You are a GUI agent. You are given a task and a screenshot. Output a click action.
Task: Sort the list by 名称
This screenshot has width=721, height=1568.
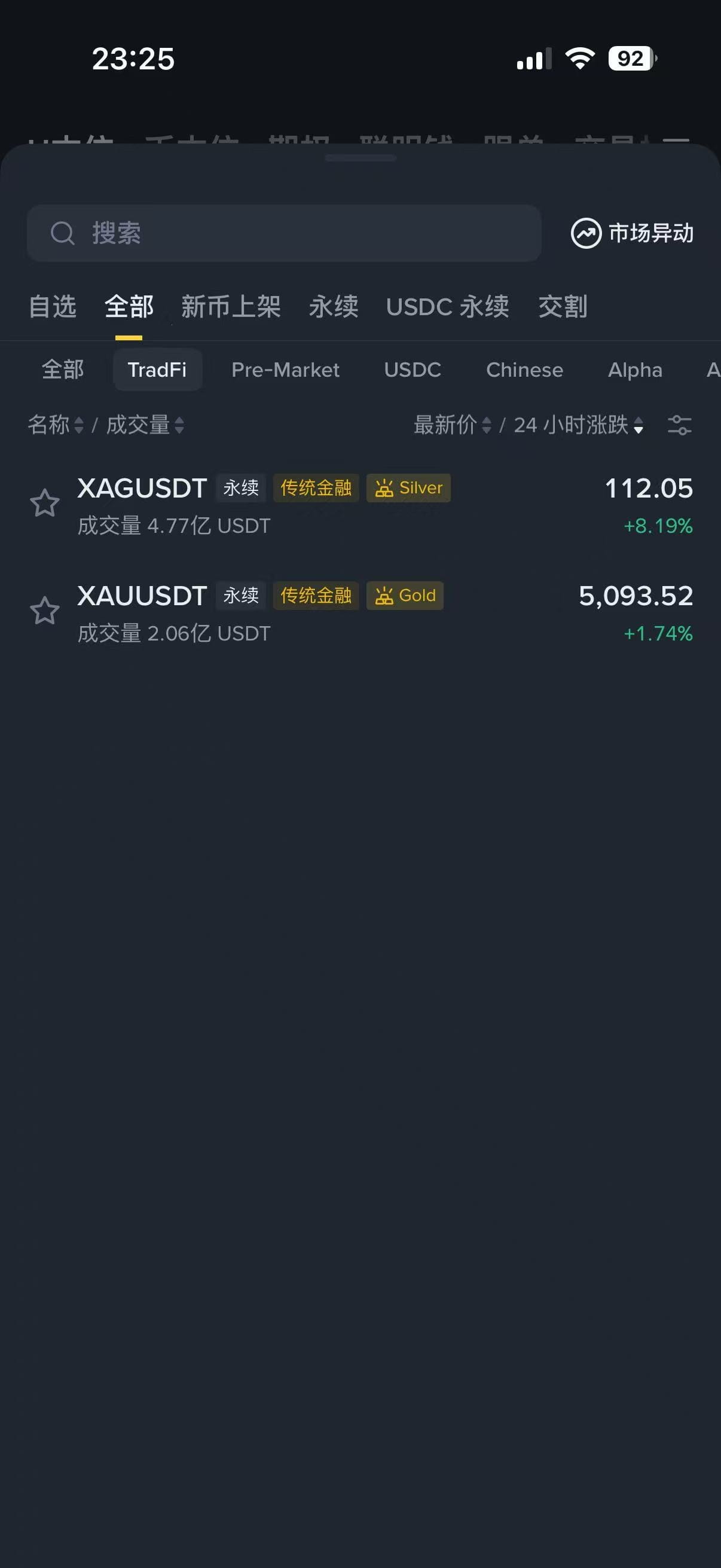[56, 425]
